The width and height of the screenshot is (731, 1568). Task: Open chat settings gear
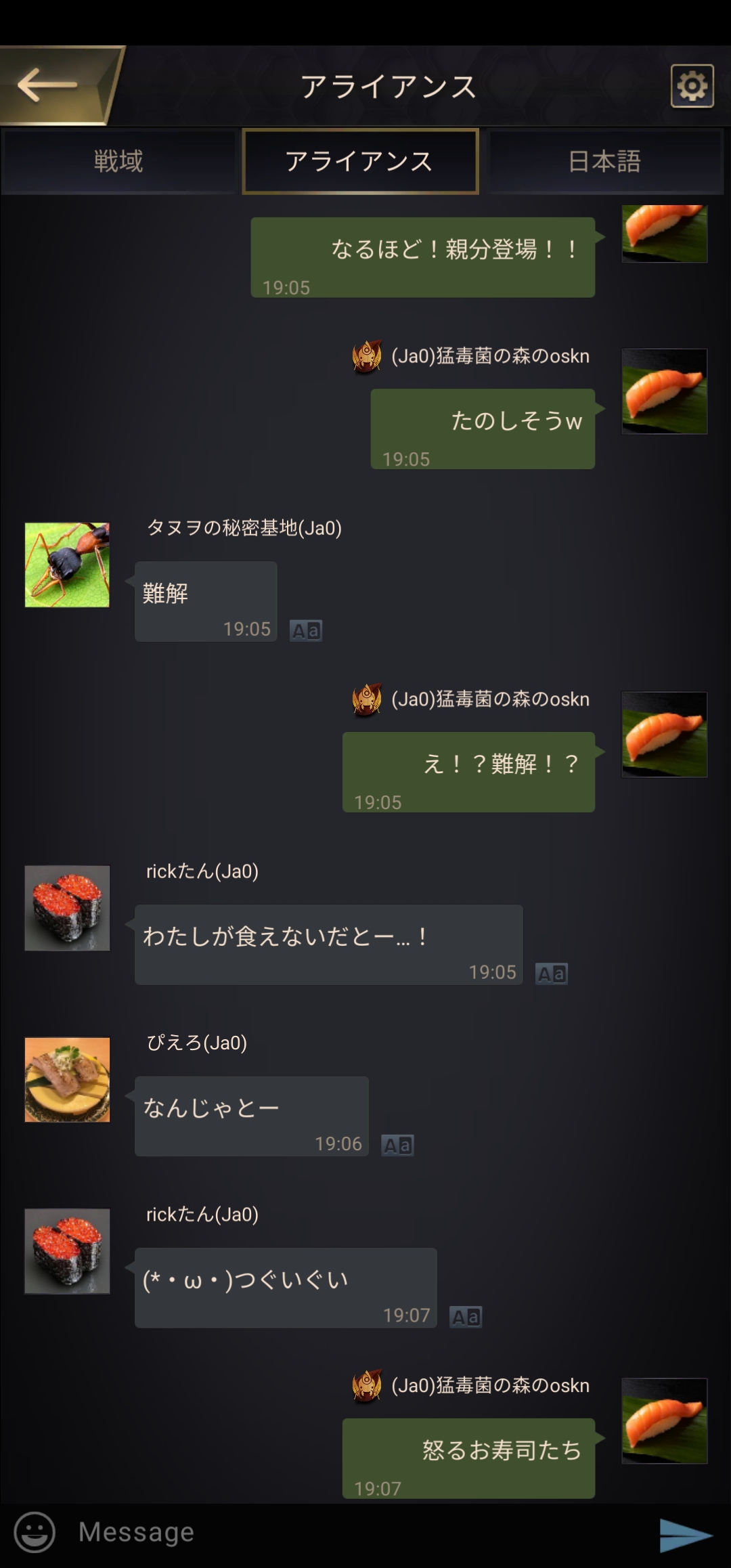(x=692, y=86)
